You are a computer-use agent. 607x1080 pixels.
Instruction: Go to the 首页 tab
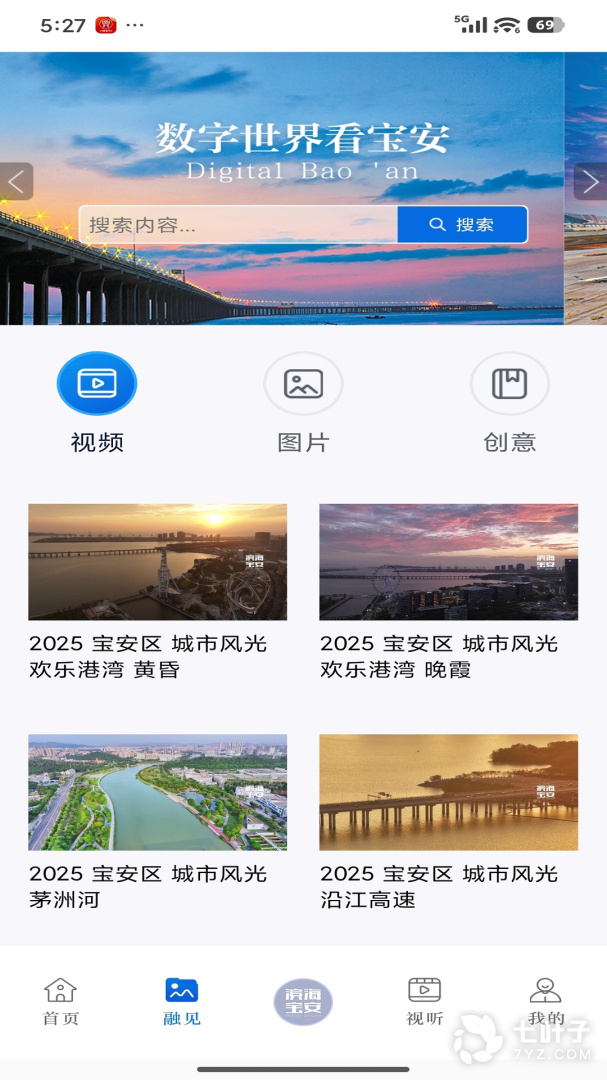61,1001
